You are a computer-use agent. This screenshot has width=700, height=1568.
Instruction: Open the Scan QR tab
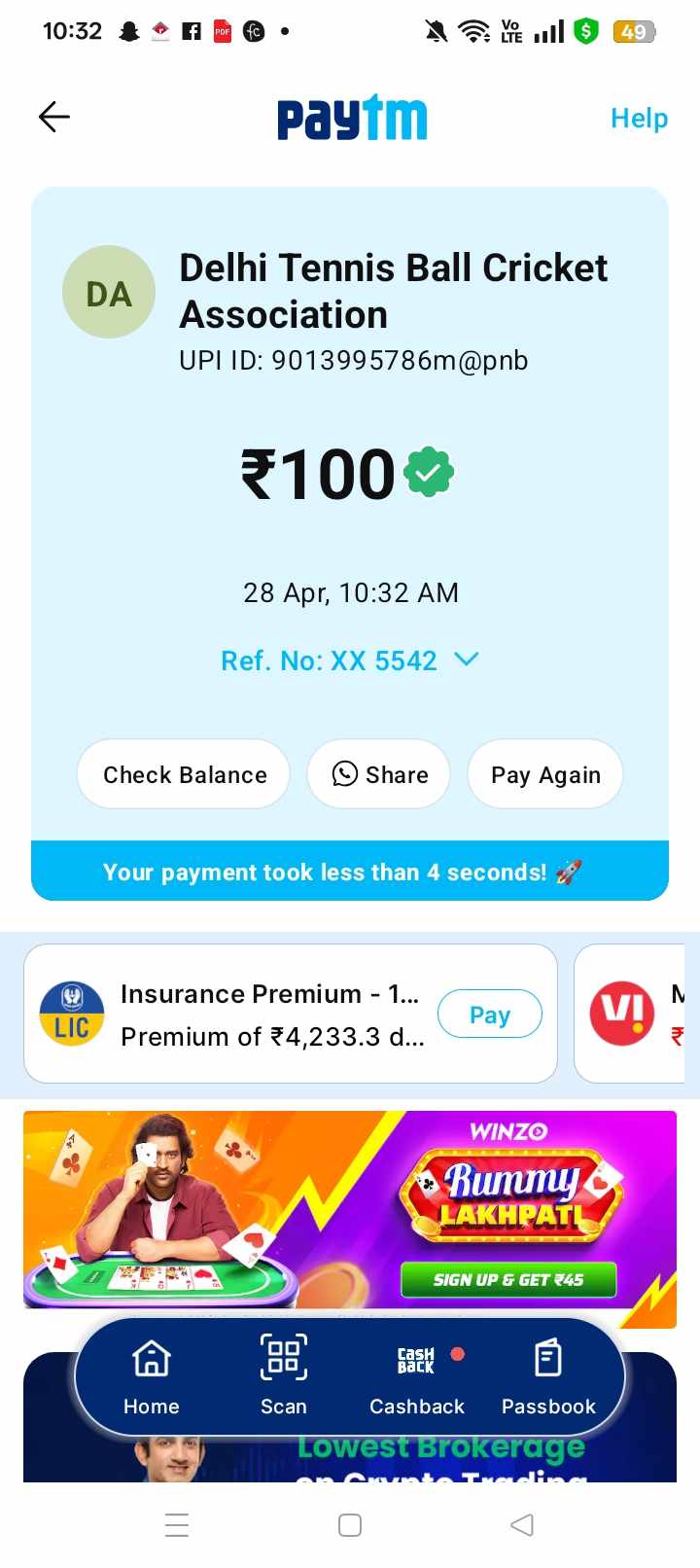283,1377
